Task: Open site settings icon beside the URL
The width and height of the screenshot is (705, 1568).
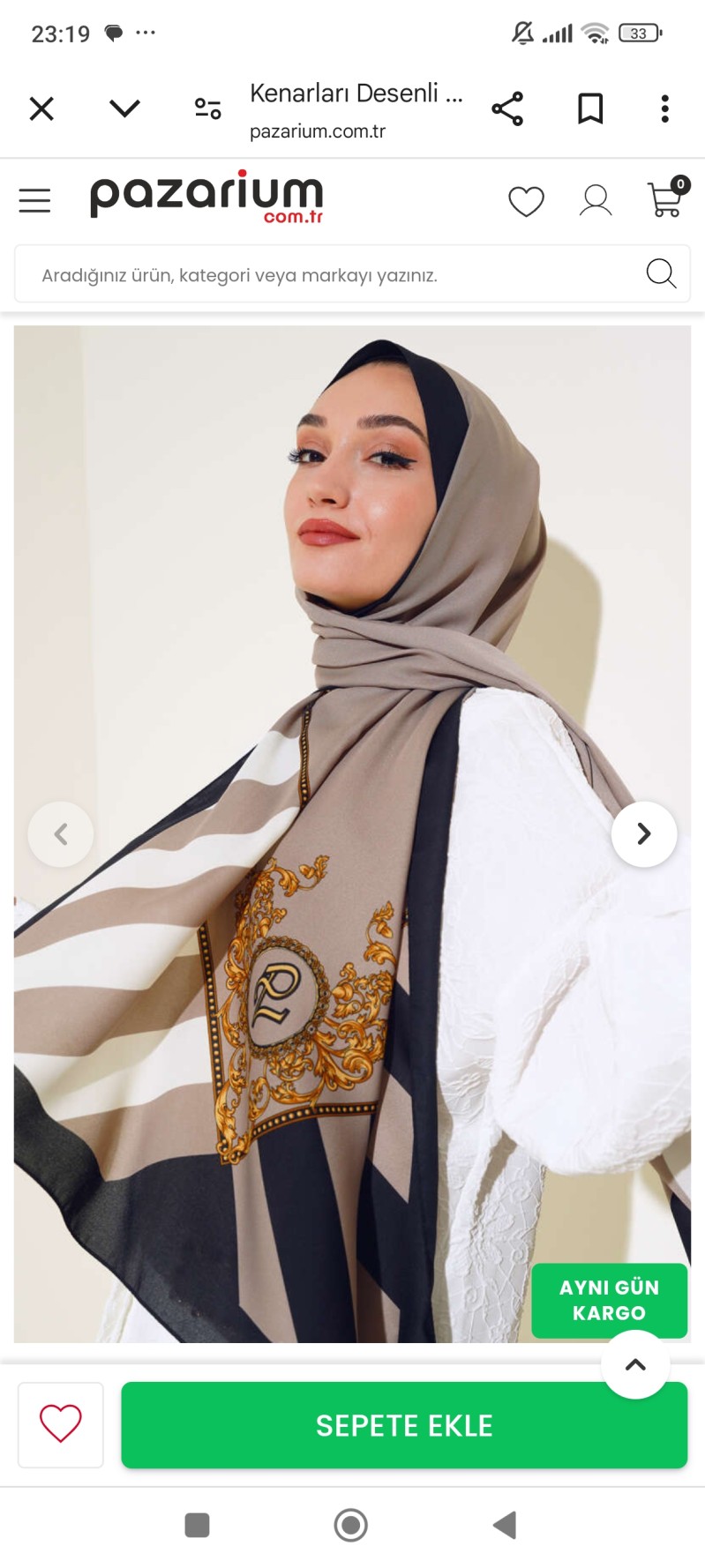Action: [x=207, y=108]
